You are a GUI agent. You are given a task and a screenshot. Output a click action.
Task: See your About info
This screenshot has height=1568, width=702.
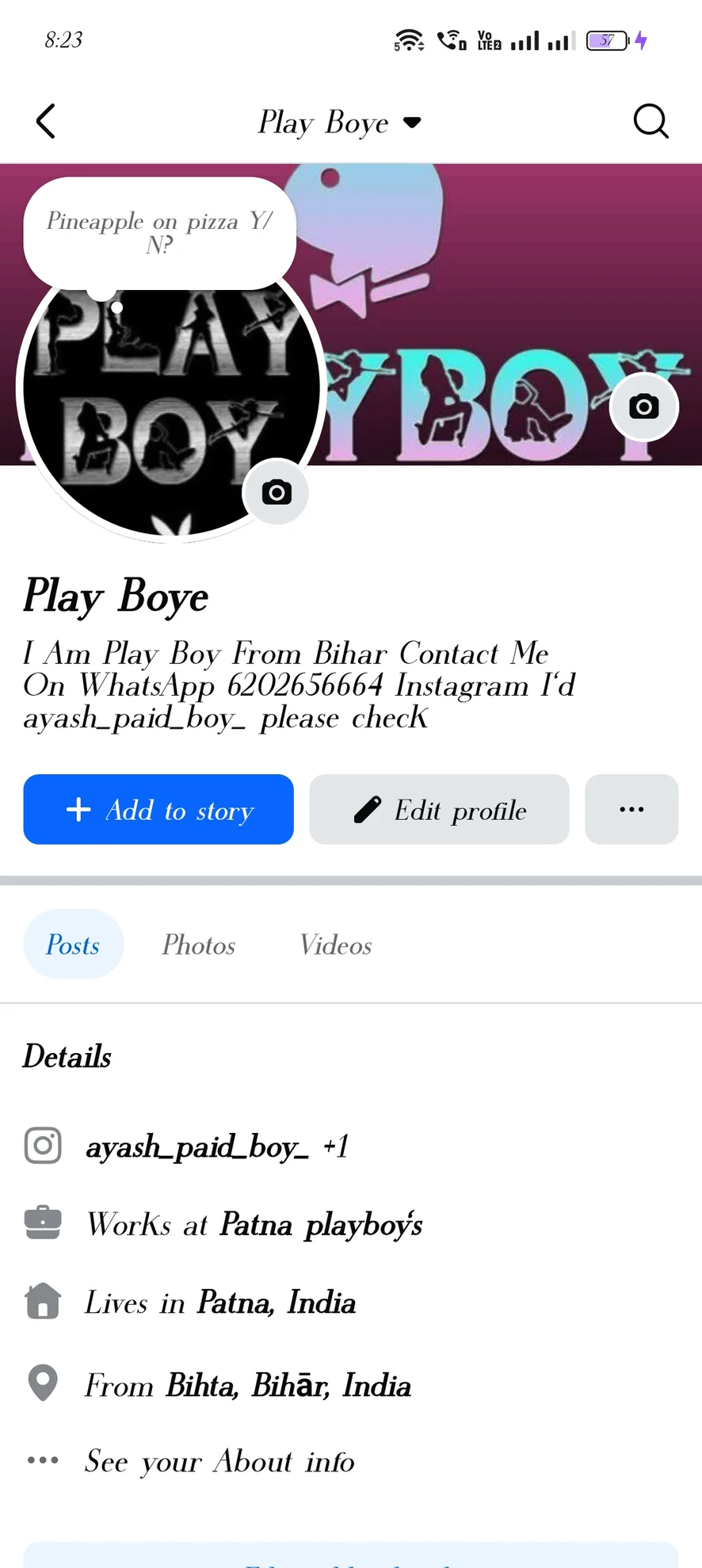[219, 1461]
